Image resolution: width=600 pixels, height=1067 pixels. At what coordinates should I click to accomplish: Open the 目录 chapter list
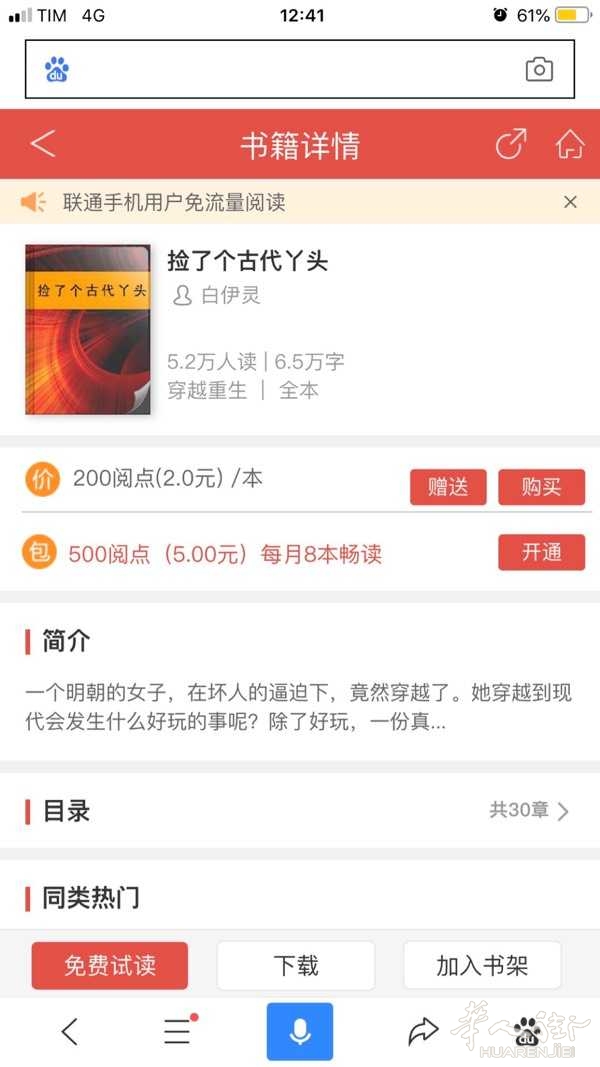(300, 810)
